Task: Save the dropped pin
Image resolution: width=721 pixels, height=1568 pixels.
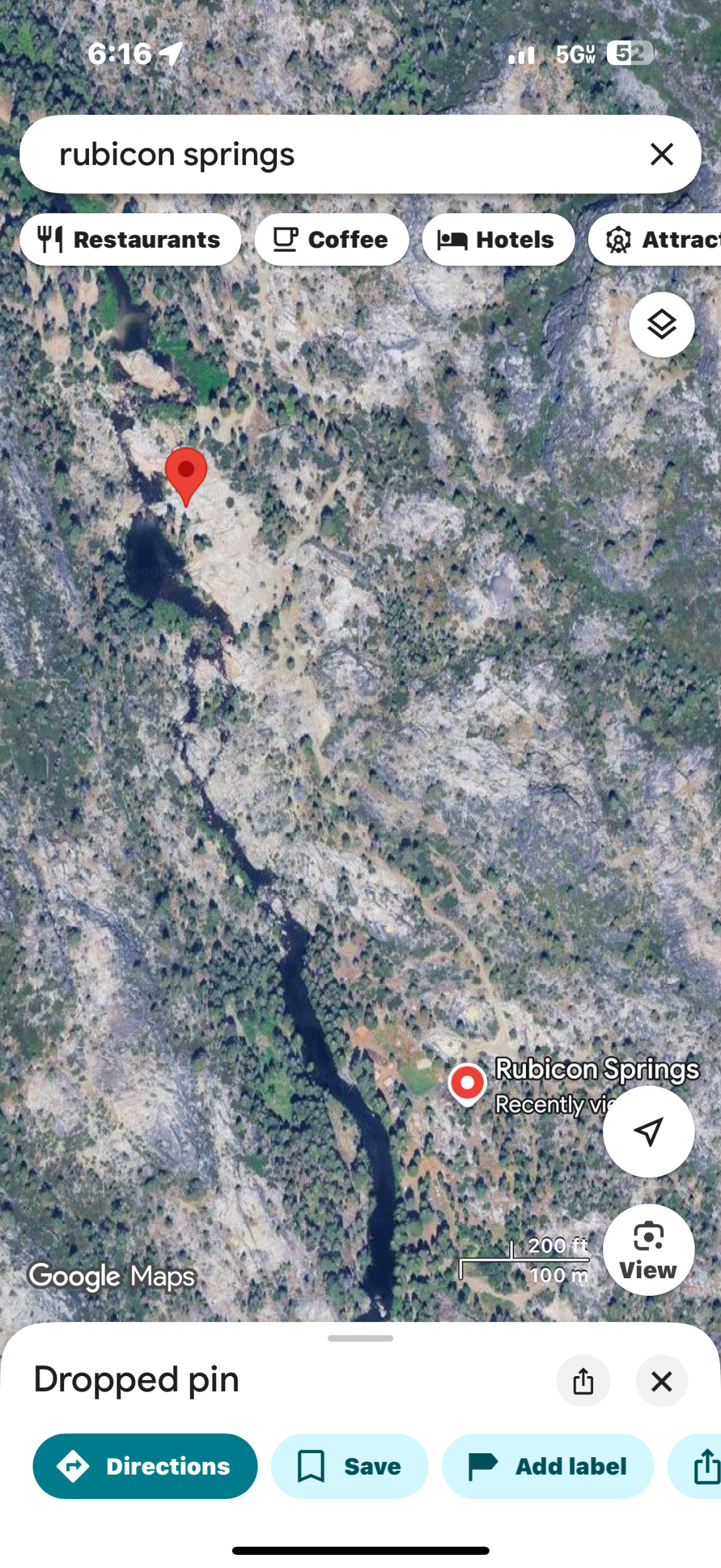Action: click(x=349, y=1466)
